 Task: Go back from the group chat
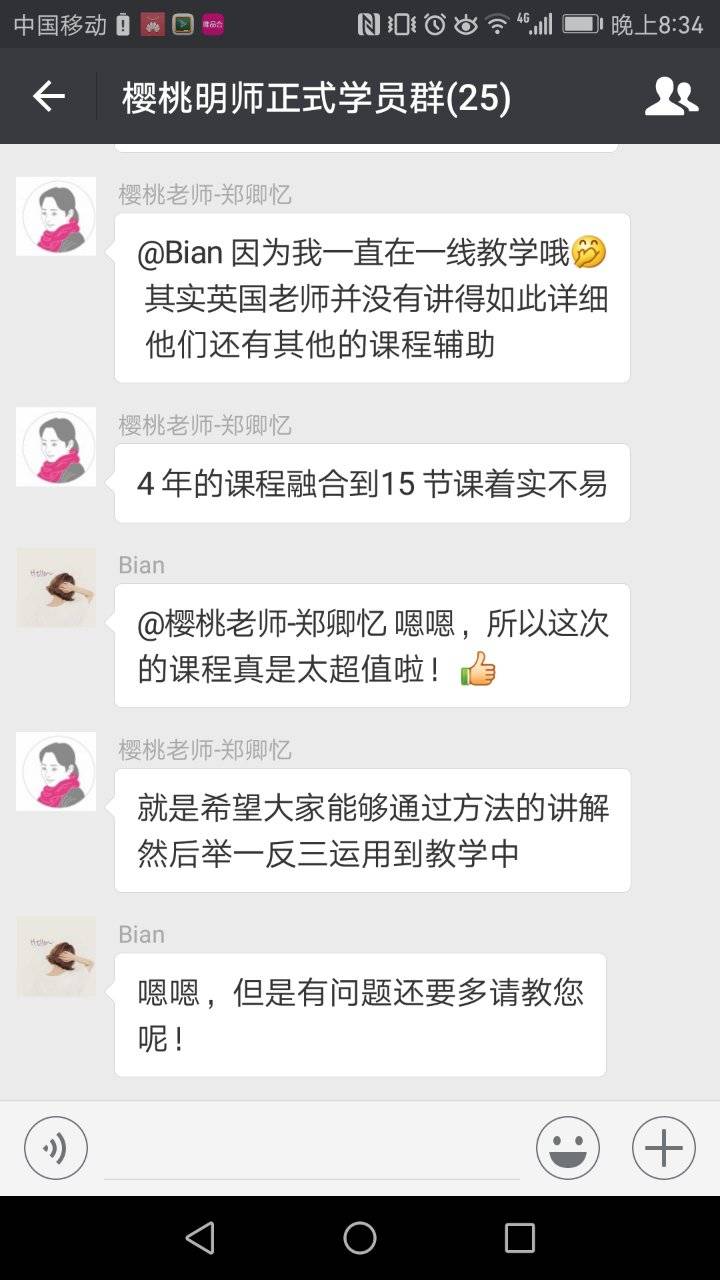pos(48,97)
